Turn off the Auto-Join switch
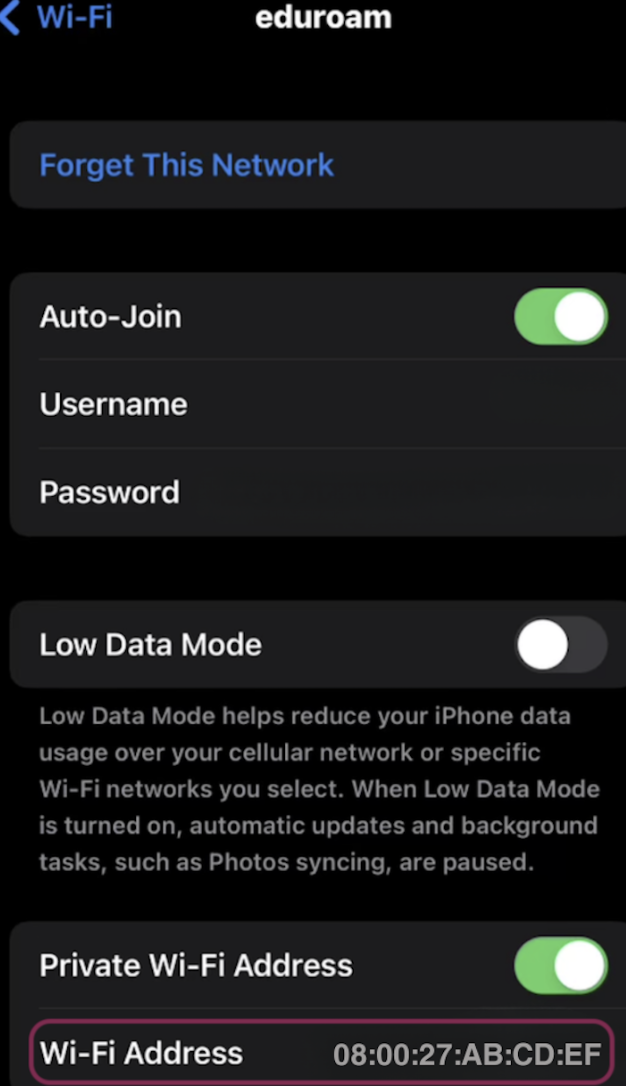Viewport: 626px width, 1086px height. tap(560, 317)
